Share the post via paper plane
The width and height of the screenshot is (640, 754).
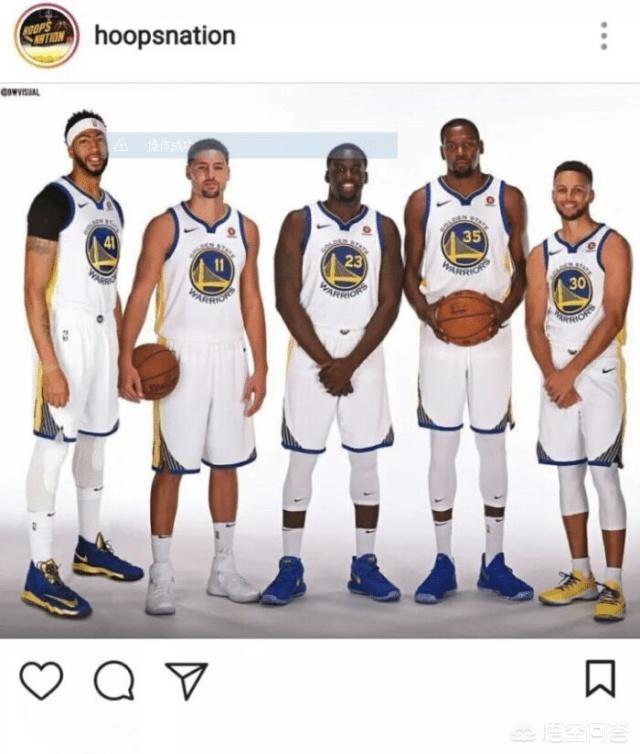(186, 680)
